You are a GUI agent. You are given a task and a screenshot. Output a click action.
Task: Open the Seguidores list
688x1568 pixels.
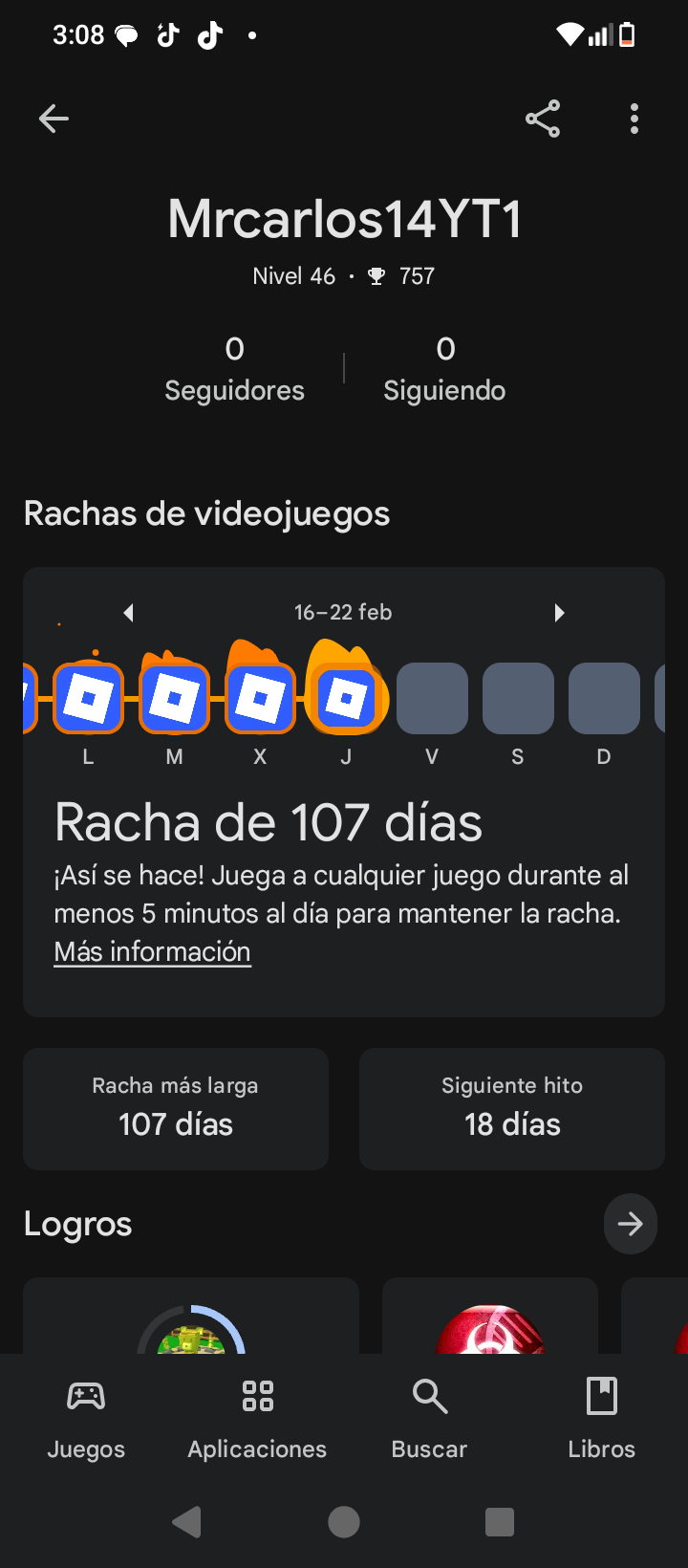[234, 369]
